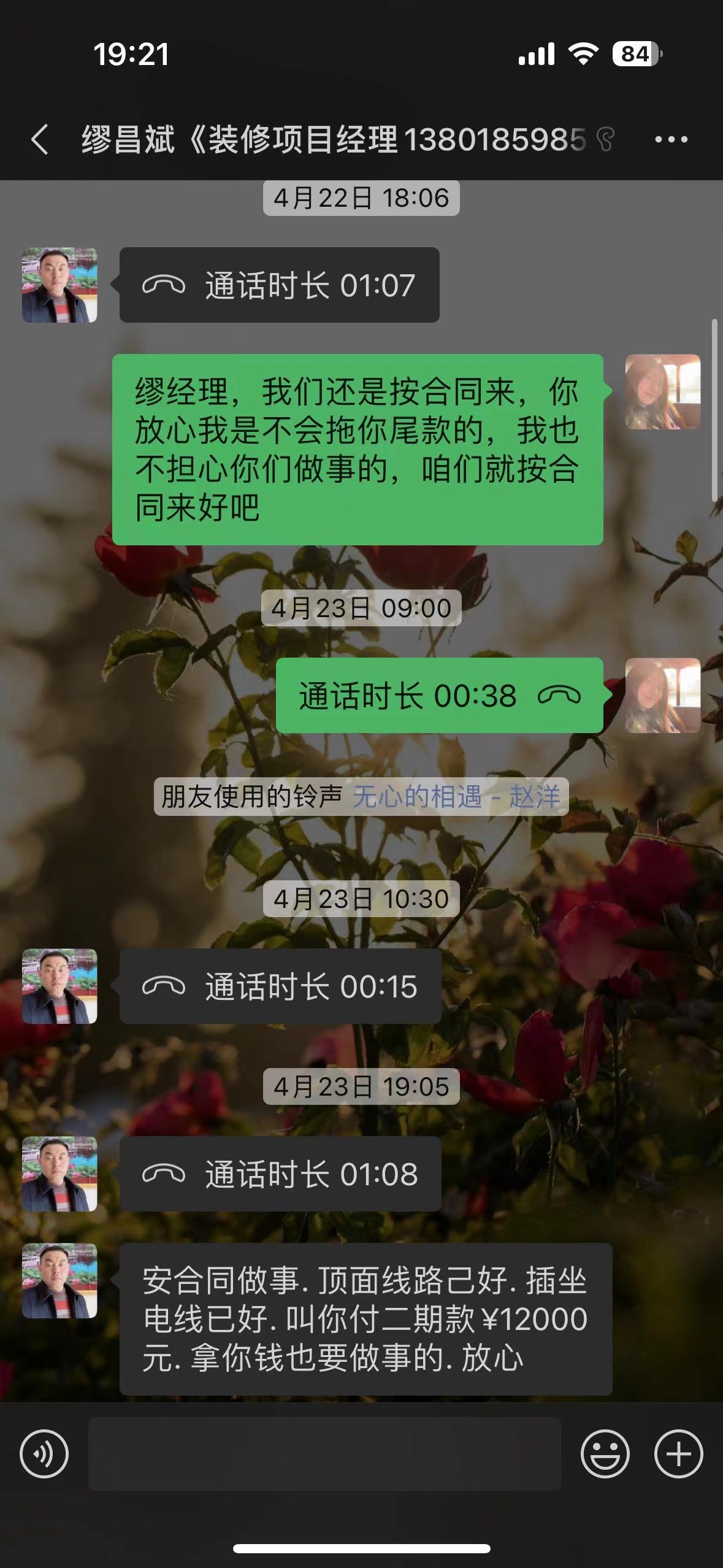Screen dimensions: 723x1568
Task: Open the chat info overflow menu
Action: (x=671, y=140)
